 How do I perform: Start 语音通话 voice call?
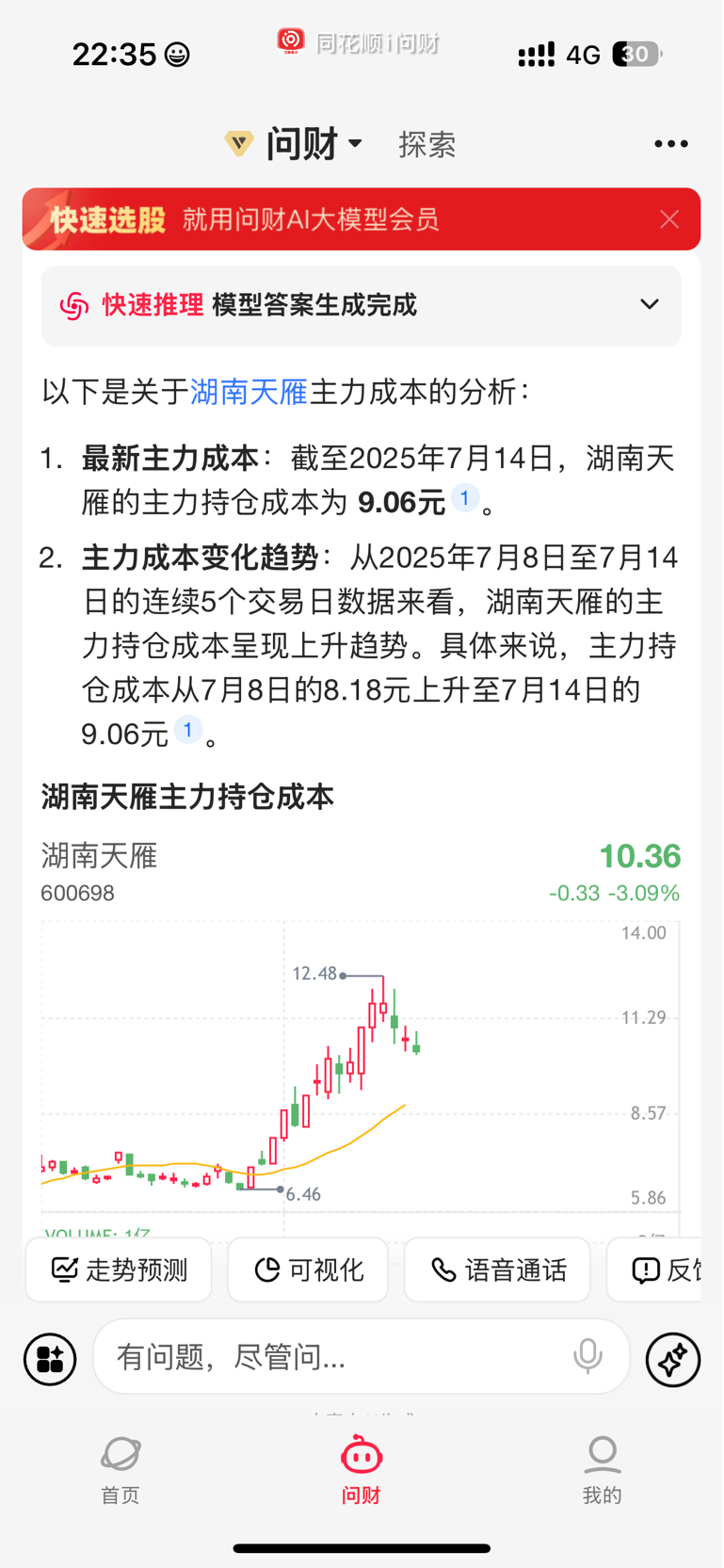pyautogui.click(x=497, y=1269)
